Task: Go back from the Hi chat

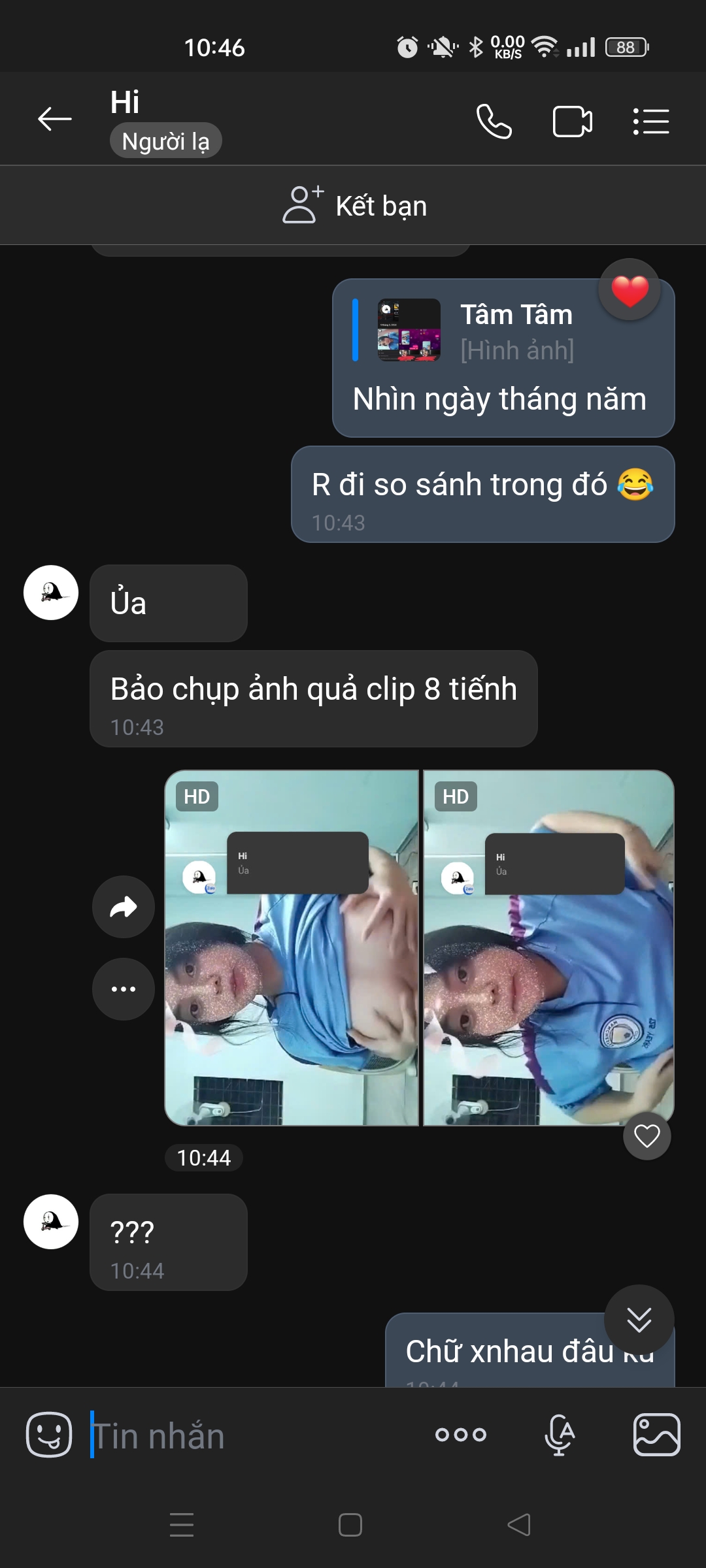Action: coord(55,120)
